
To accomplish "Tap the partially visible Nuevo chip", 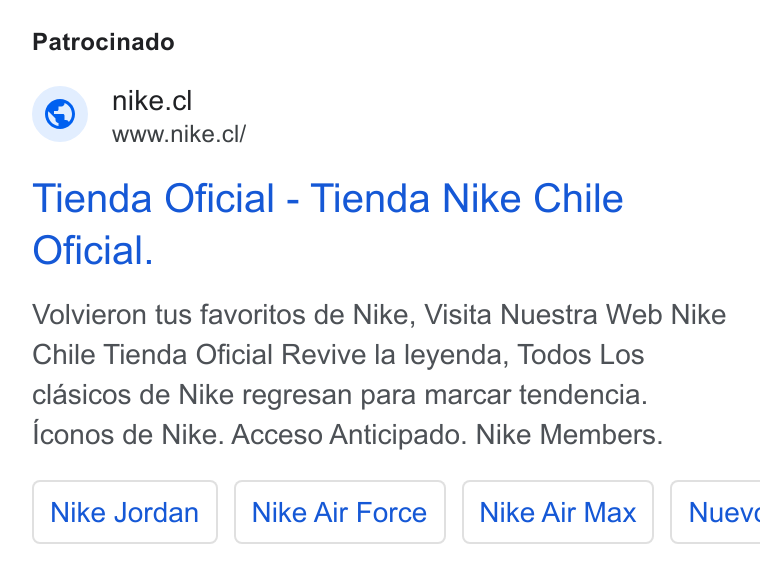I will click(x=715, y=512).
